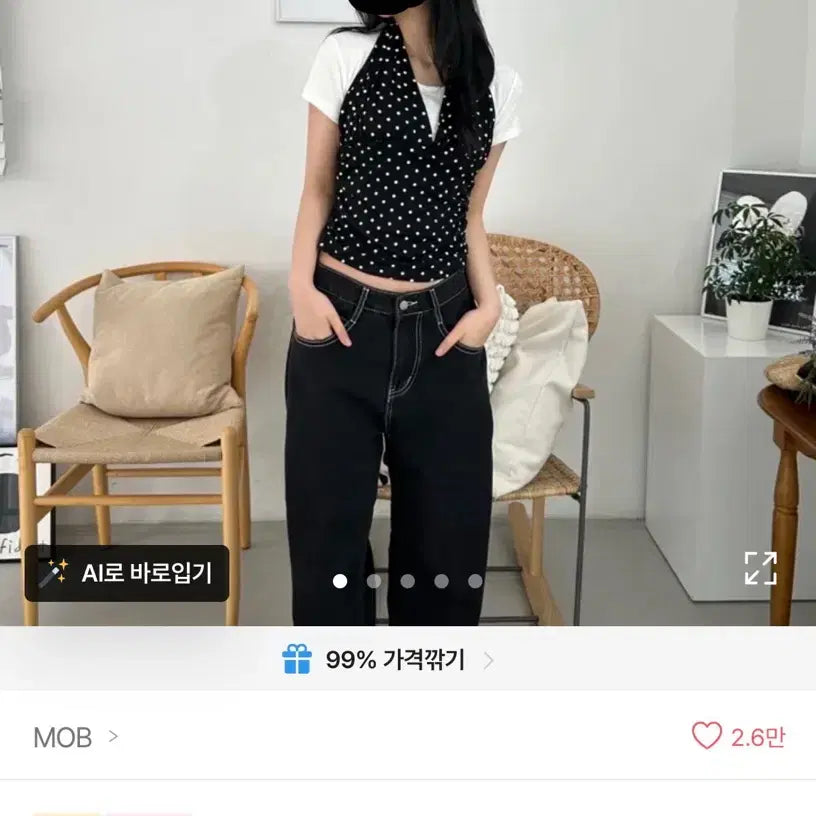This screenshot has width=816, height=816.
Task: Like this product with the heart
Action: (x=707, y=737)
